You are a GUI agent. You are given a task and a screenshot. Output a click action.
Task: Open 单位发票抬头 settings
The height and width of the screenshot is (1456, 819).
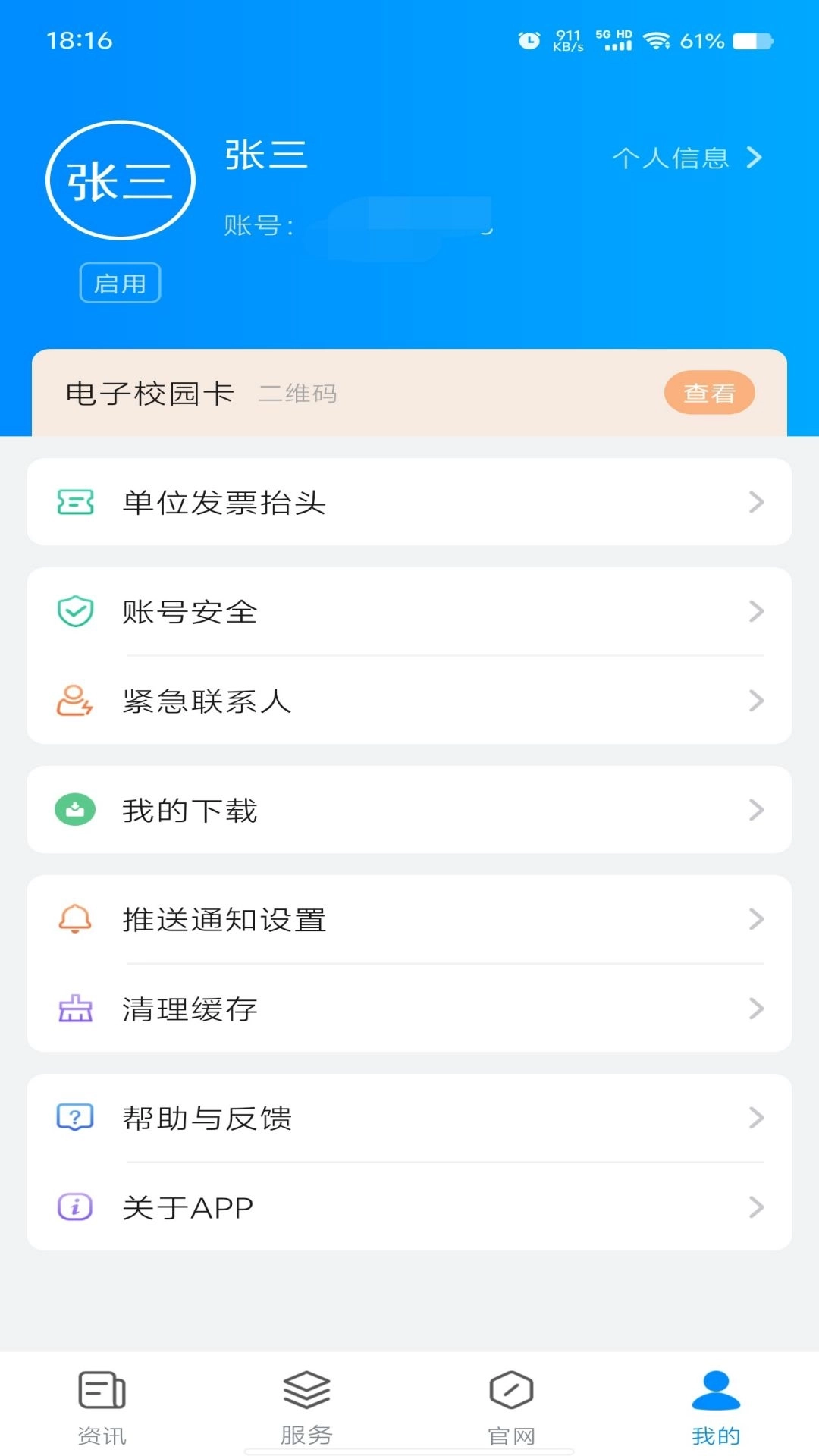(409, 502)
